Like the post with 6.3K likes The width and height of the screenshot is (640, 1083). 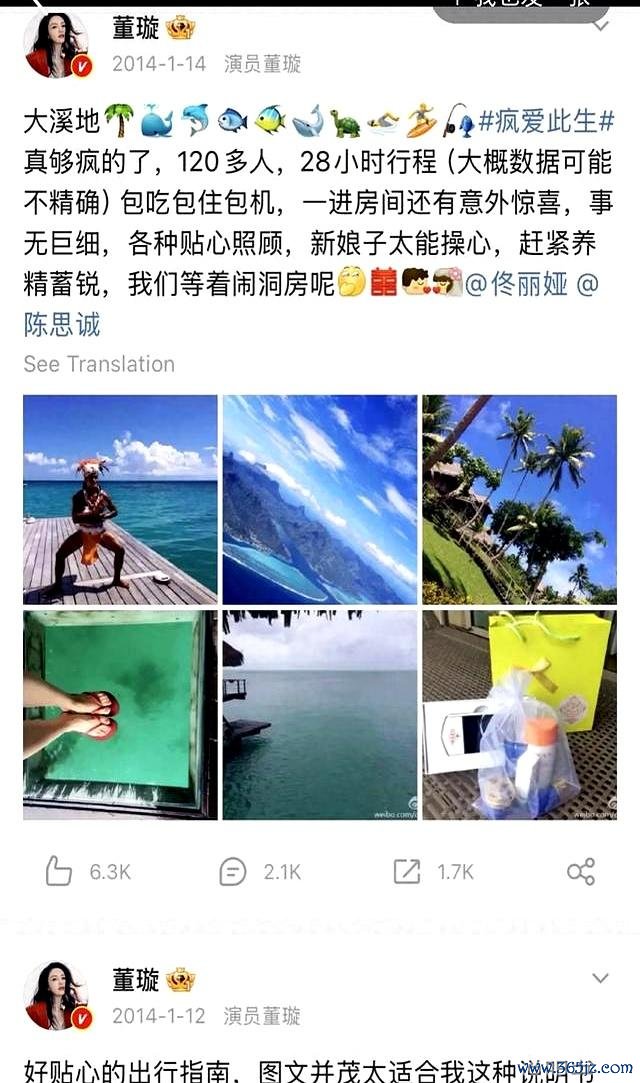point(60,871)
